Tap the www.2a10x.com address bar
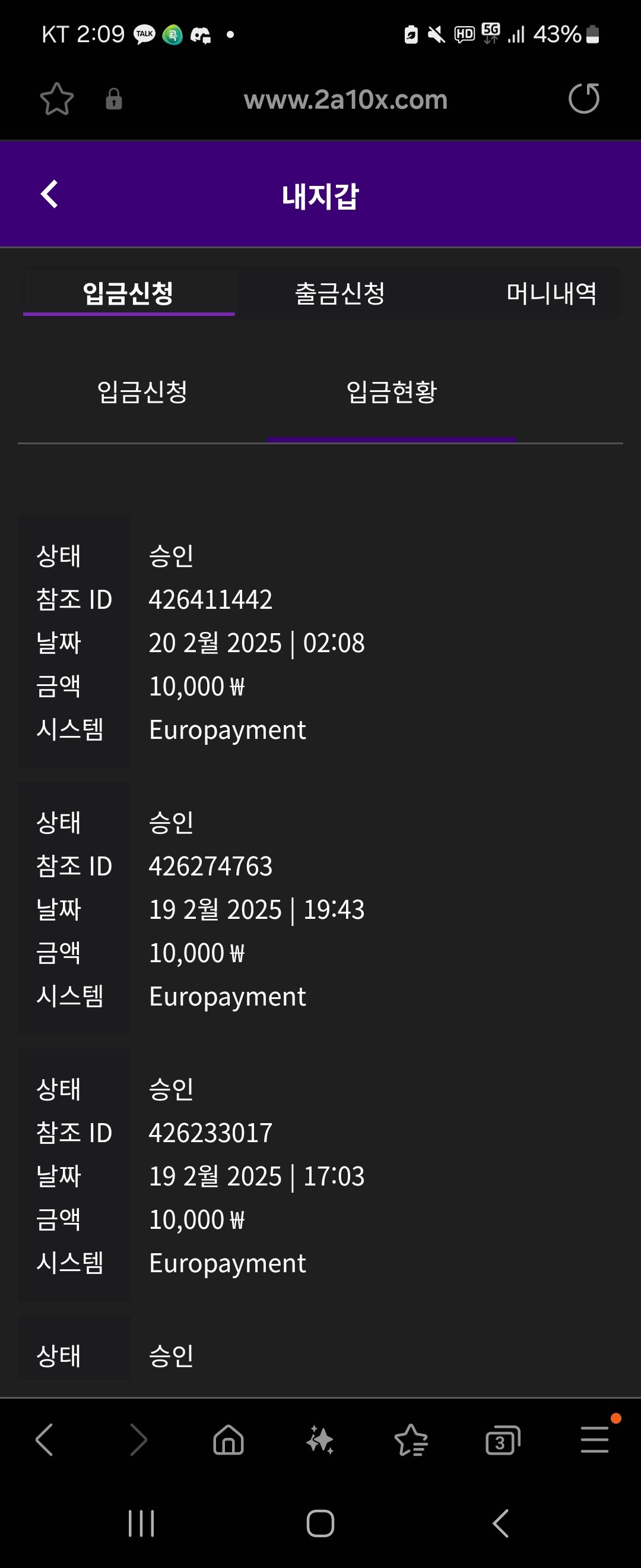 click(x=345, y=100)
